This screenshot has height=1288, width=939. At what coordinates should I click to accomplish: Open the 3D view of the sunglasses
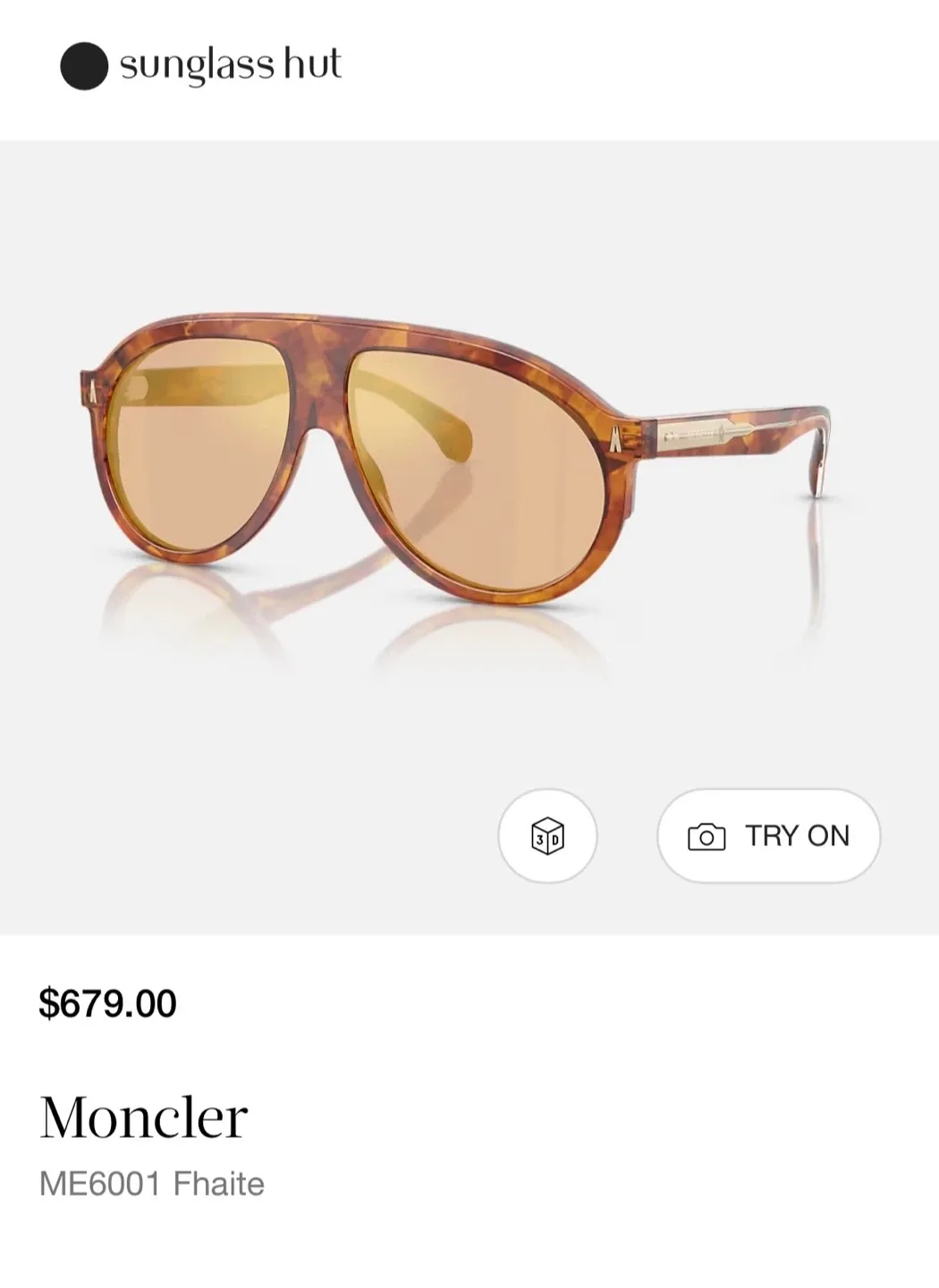coord(547,835)
